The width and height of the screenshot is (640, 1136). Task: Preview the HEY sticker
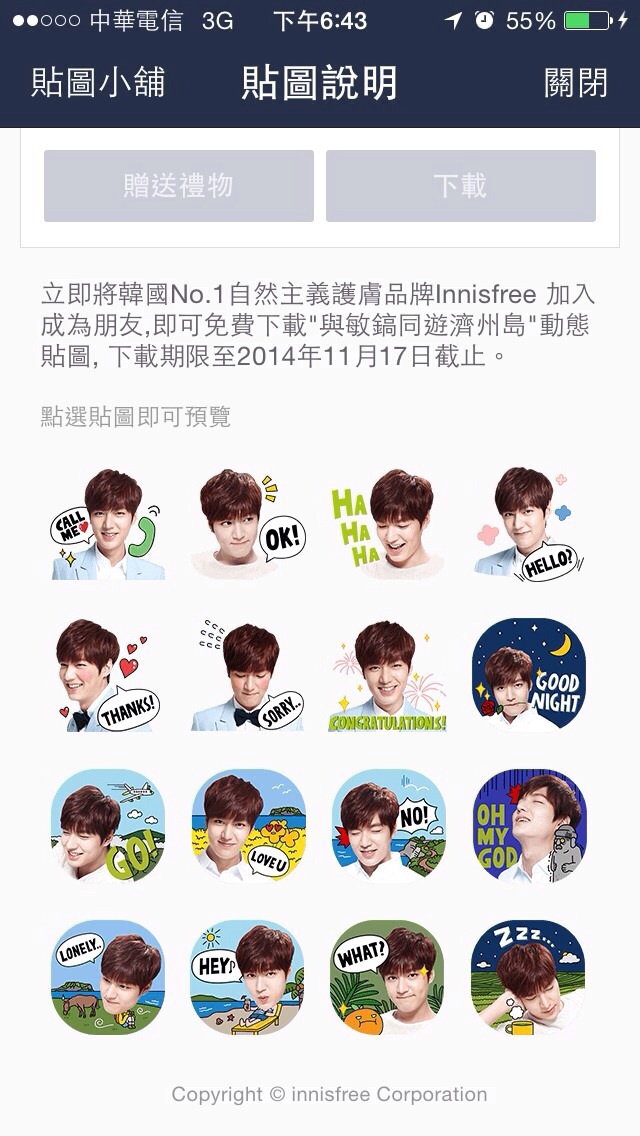point(249,977)
